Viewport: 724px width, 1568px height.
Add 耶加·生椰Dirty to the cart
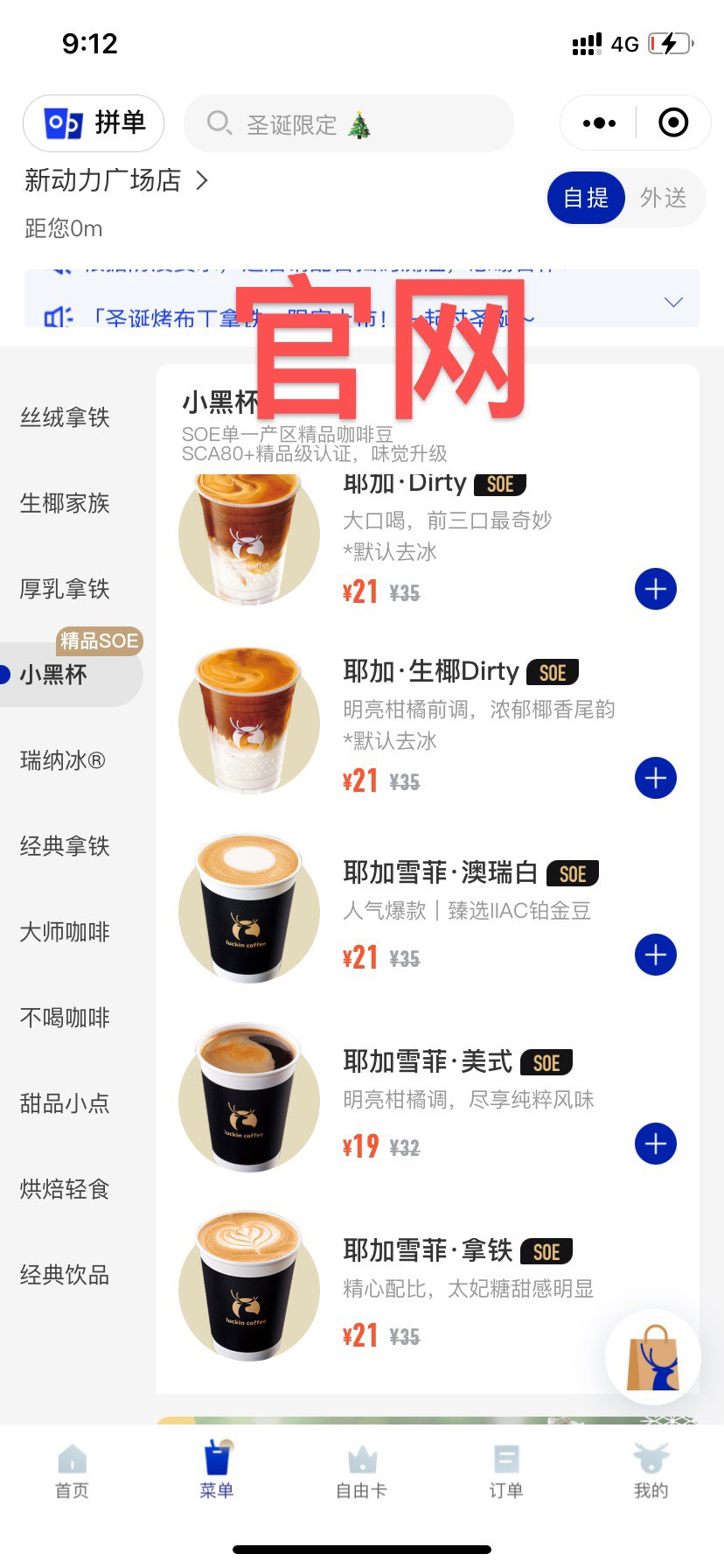[x=655, y=779]
